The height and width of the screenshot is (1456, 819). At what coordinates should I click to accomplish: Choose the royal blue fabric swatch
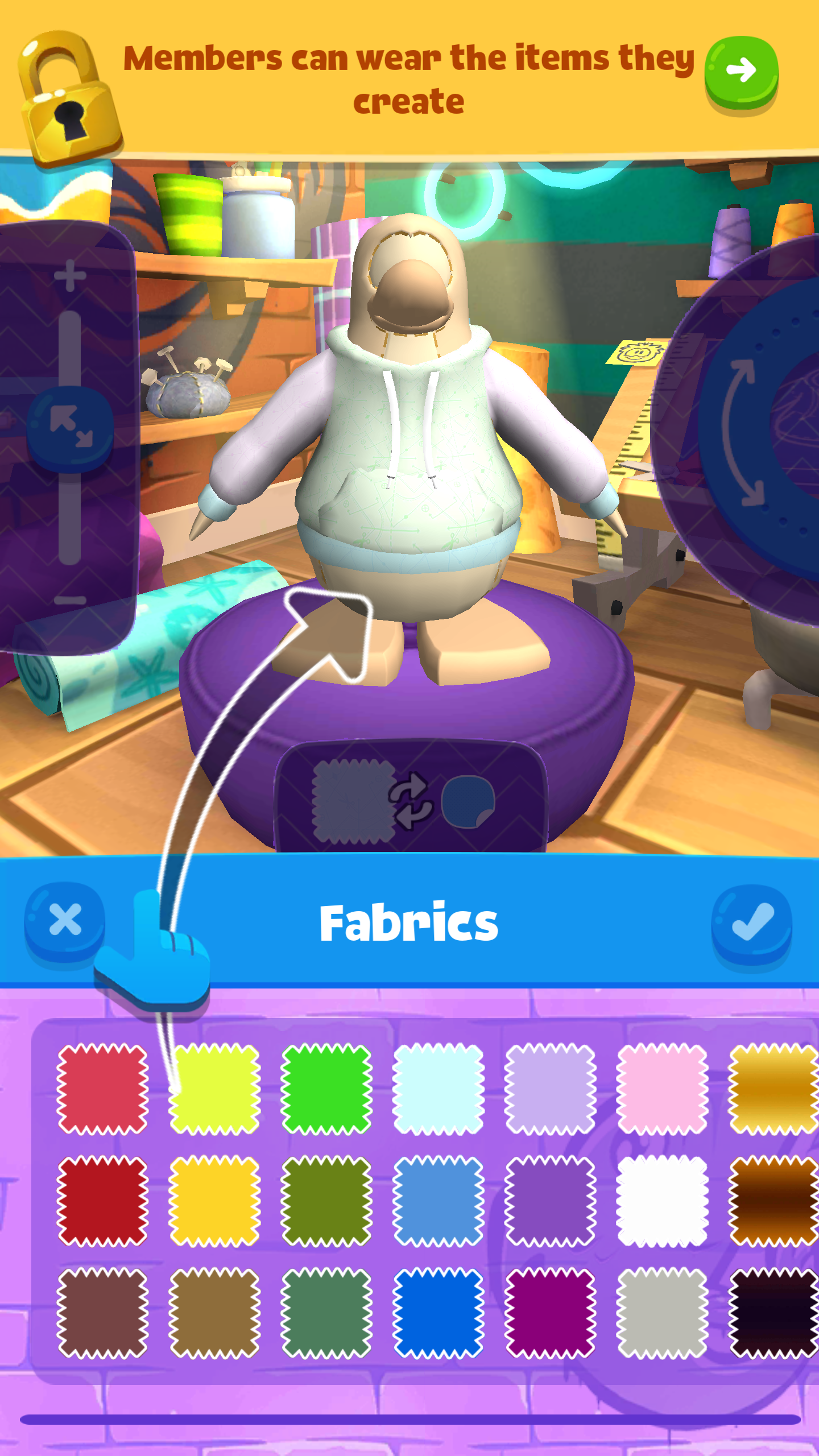(x=439, y=1313)
